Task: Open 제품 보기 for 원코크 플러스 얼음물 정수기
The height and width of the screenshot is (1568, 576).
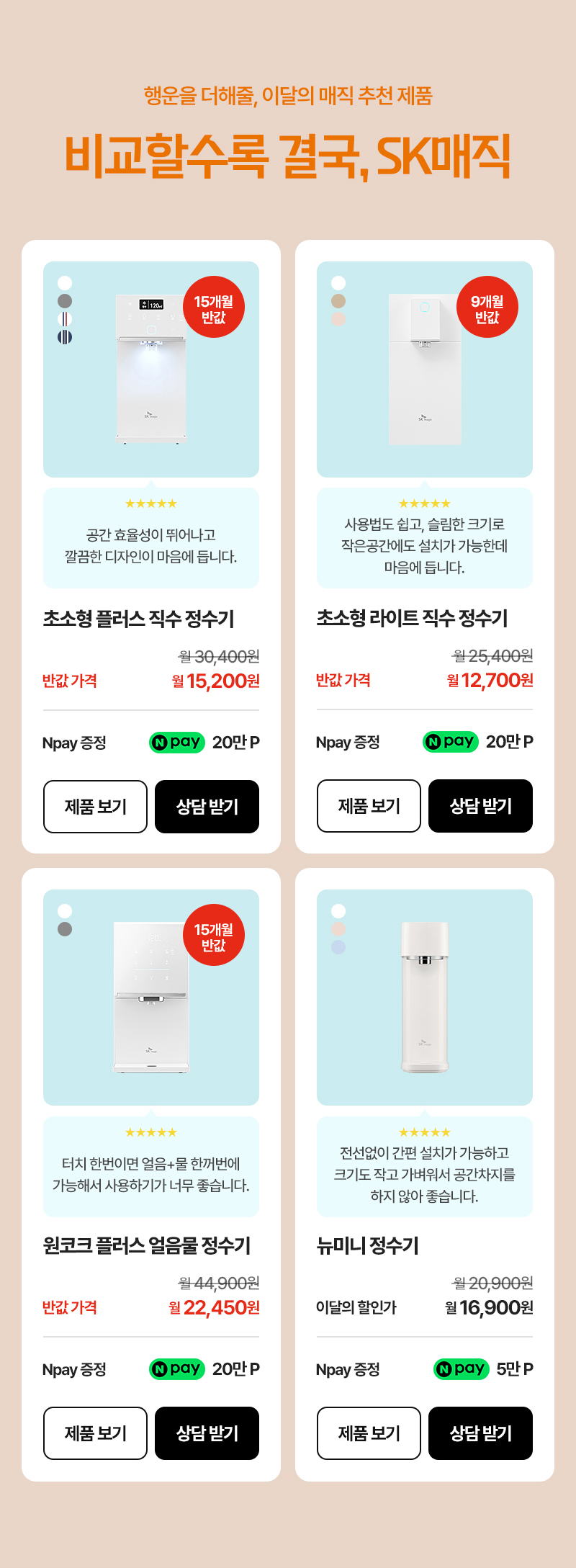Action: [95, 1433]
